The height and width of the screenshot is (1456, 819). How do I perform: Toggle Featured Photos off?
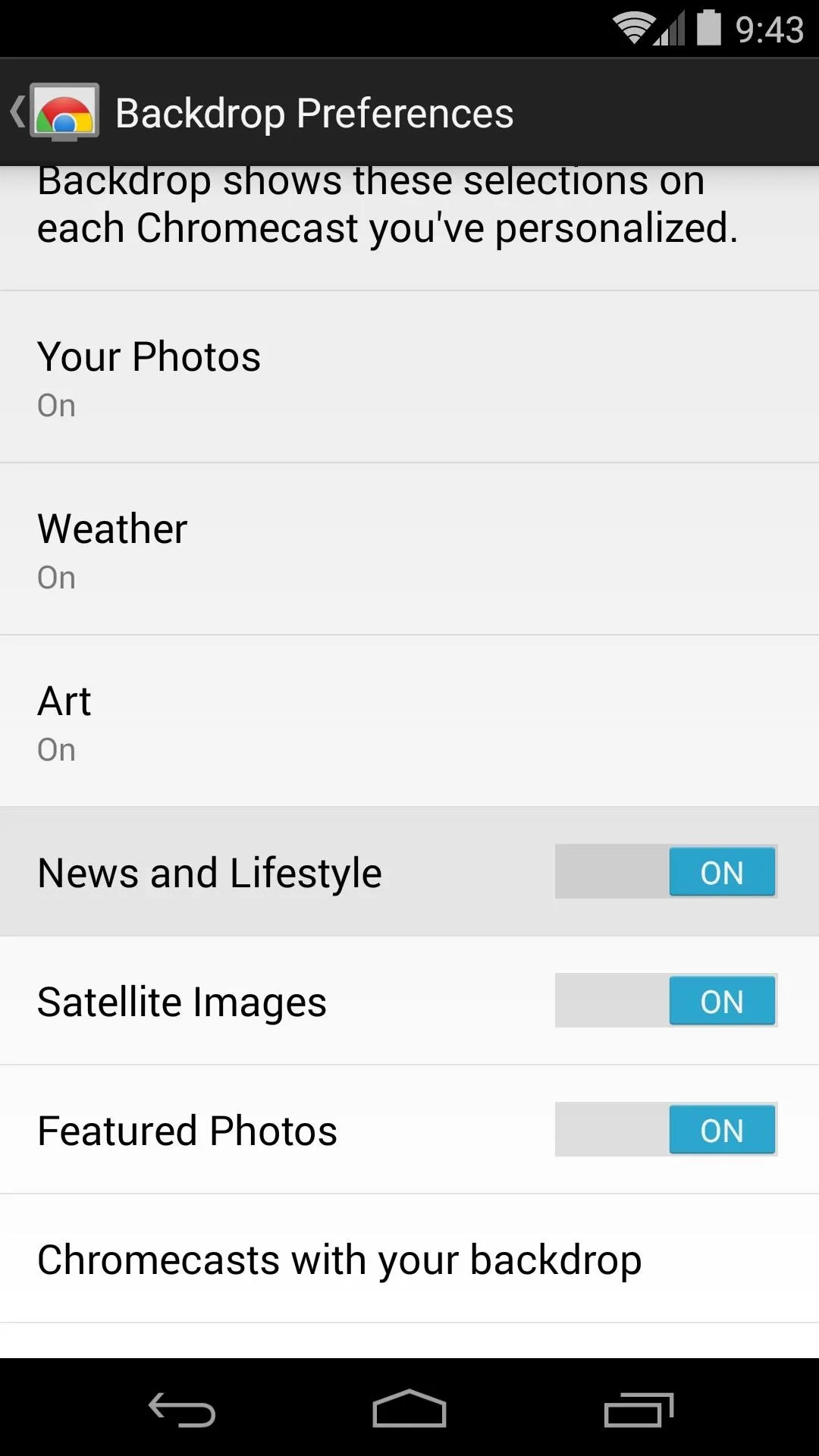[x=666, y=1129]
